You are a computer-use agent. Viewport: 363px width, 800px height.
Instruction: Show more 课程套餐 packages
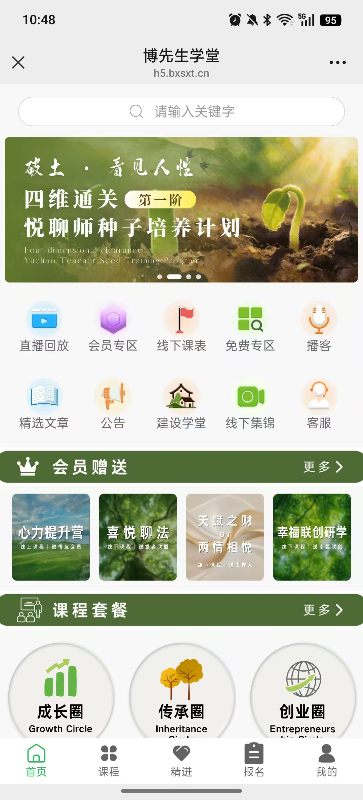323,610
